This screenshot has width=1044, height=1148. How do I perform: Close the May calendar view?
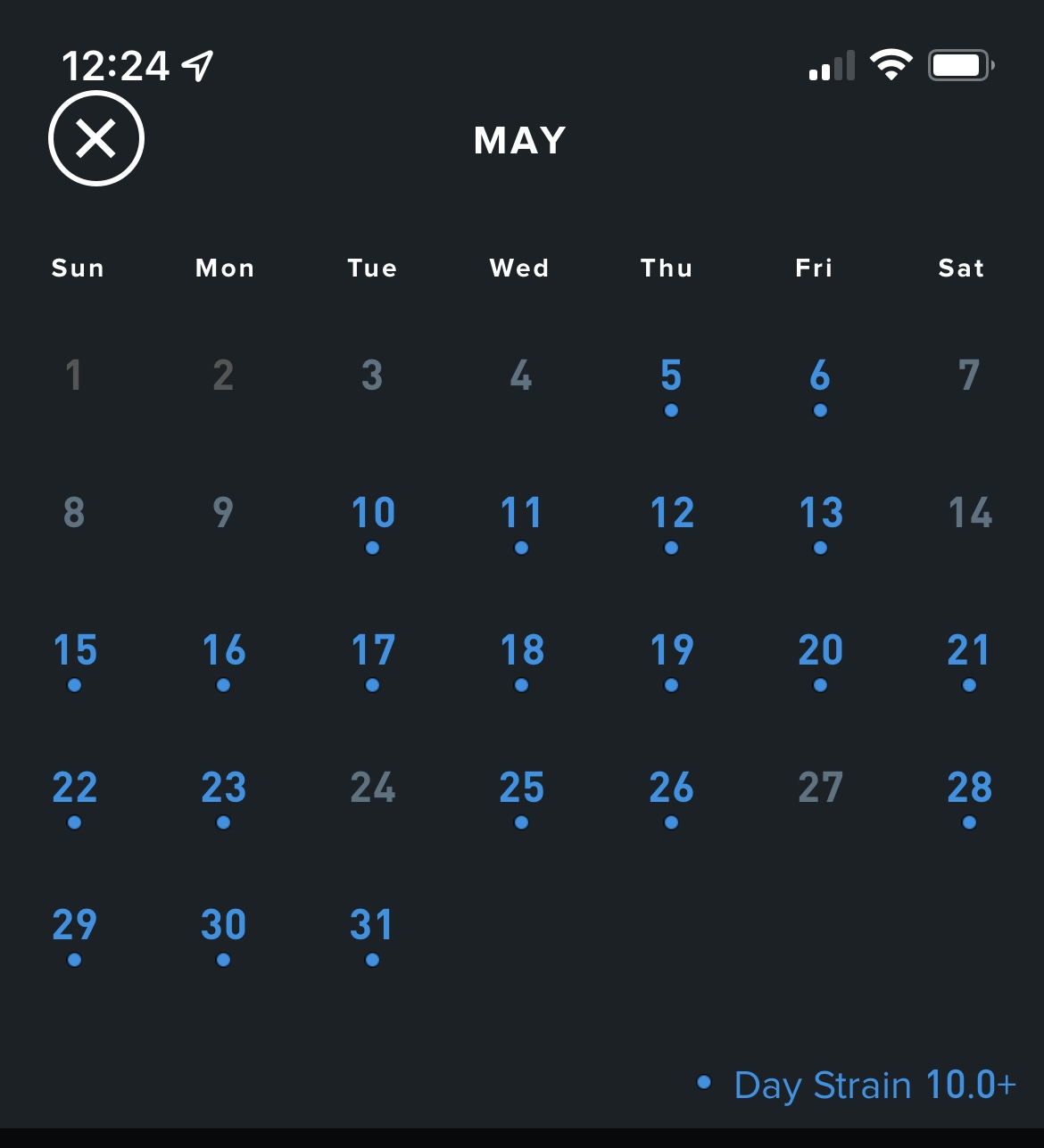96,138
